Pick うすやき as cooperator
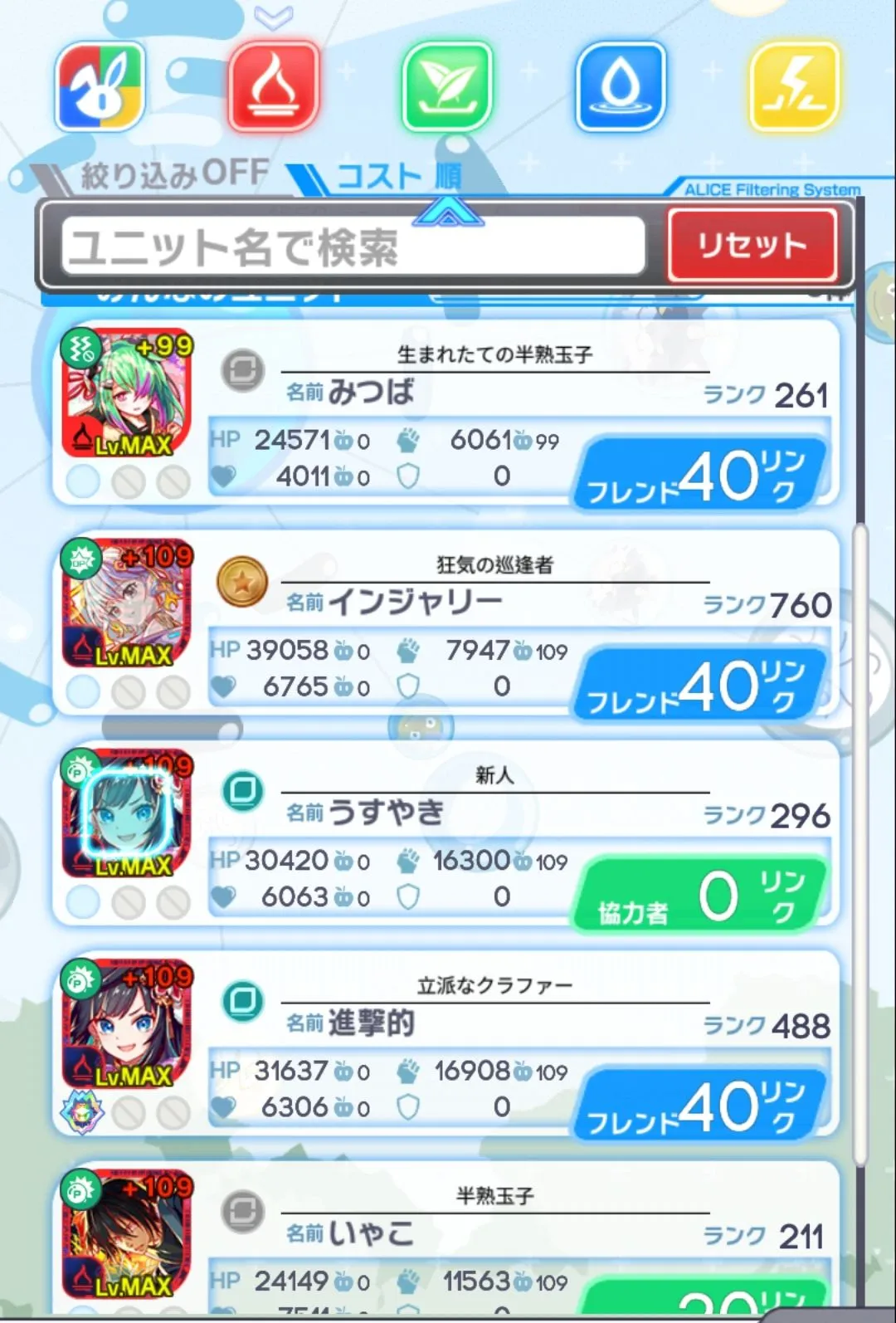The width and height of the screenshot is (896, 1323). 446,833
